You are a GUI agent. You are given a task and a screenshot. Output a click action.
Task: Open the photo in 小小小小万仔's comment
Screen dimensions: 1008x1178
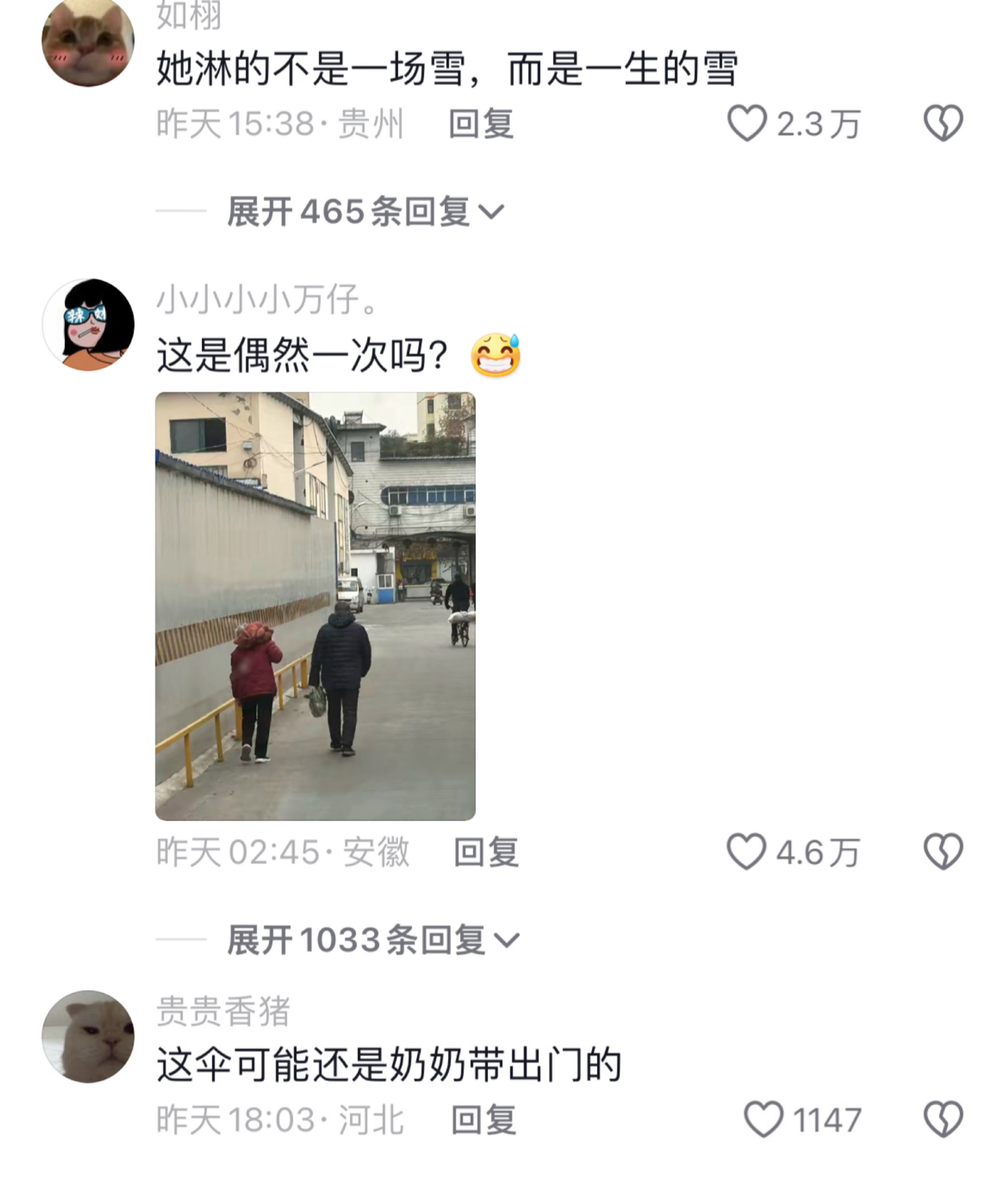pyautogui.click(x=315, y=606)
